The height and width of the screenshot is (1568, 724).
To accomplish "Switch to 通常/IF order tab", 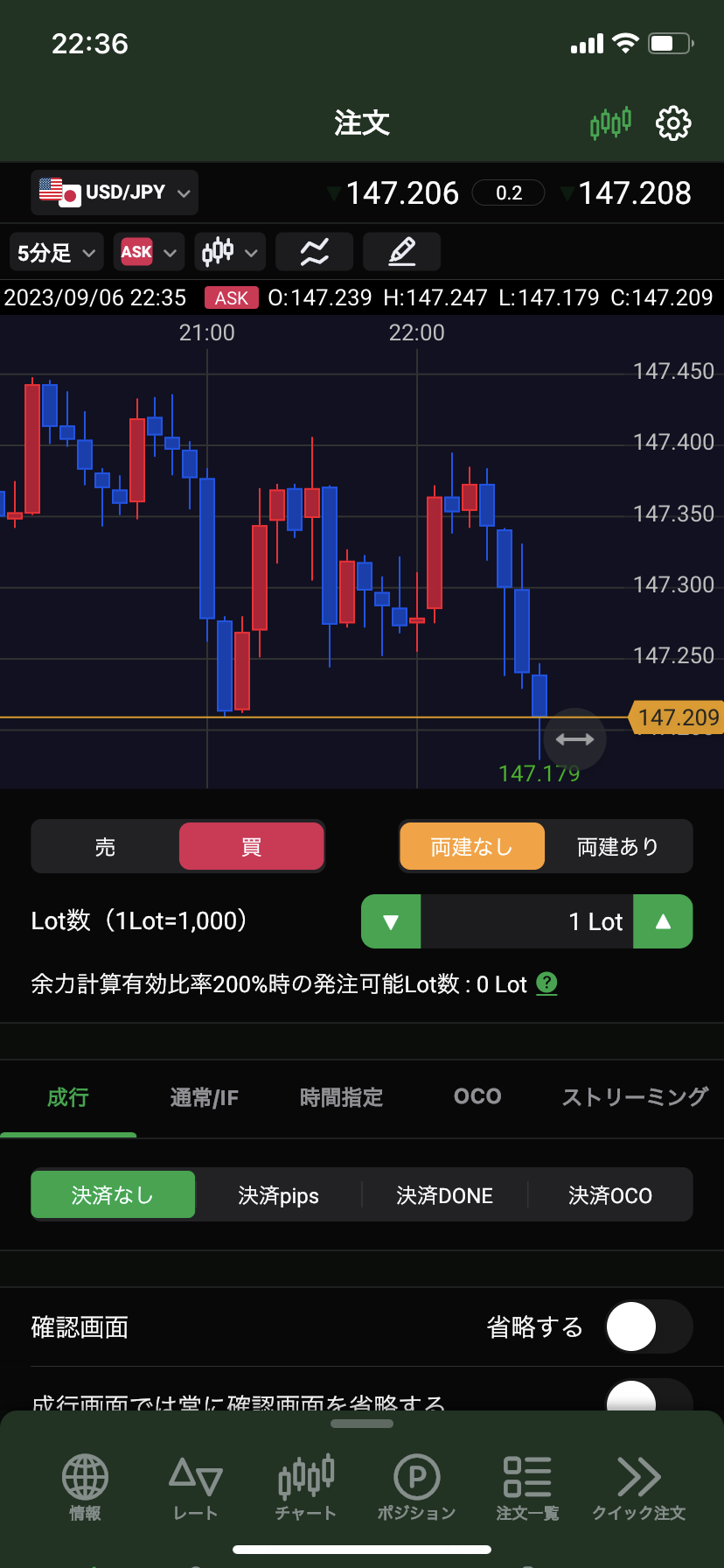I will click(x=204, y=1097).
